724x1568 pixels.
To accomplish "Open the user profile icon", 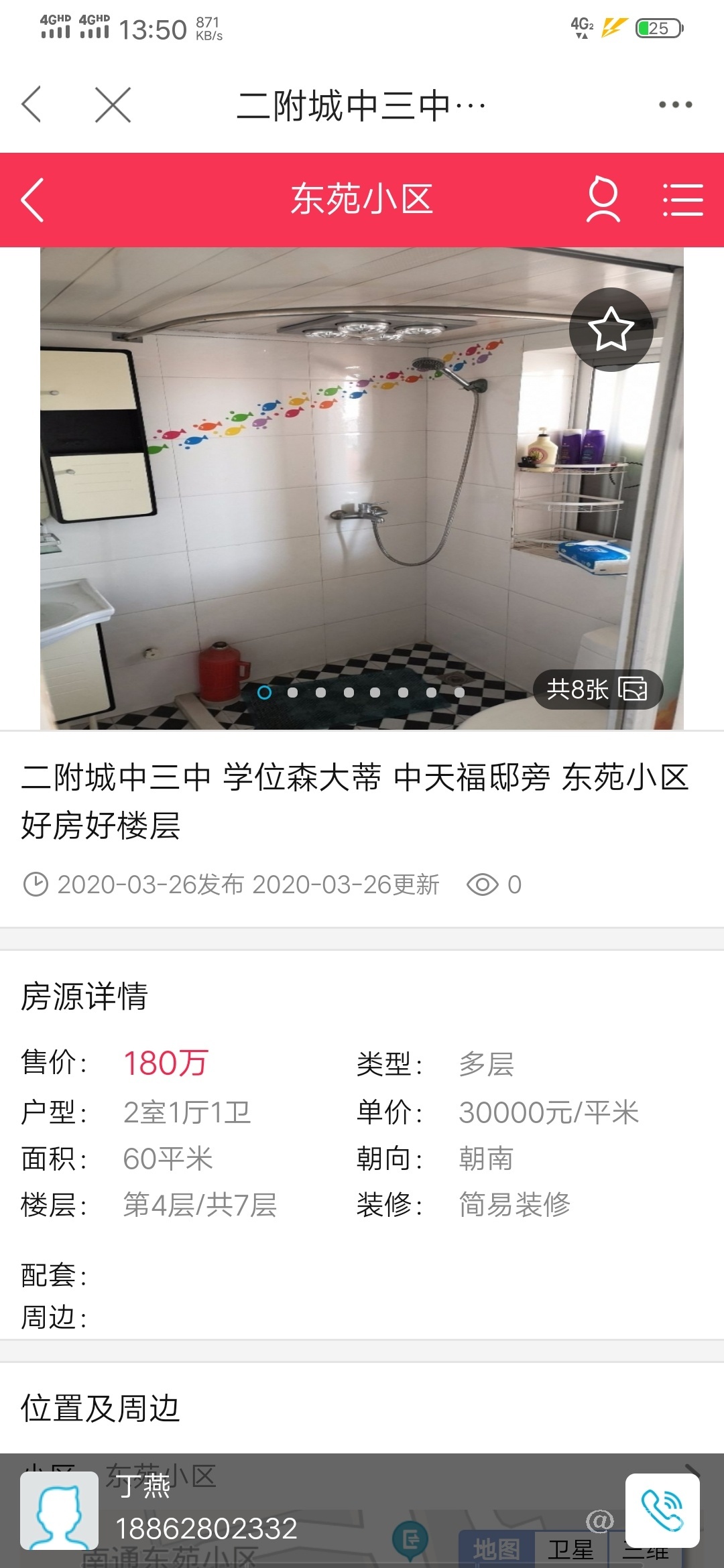I will tap(603, 200).
